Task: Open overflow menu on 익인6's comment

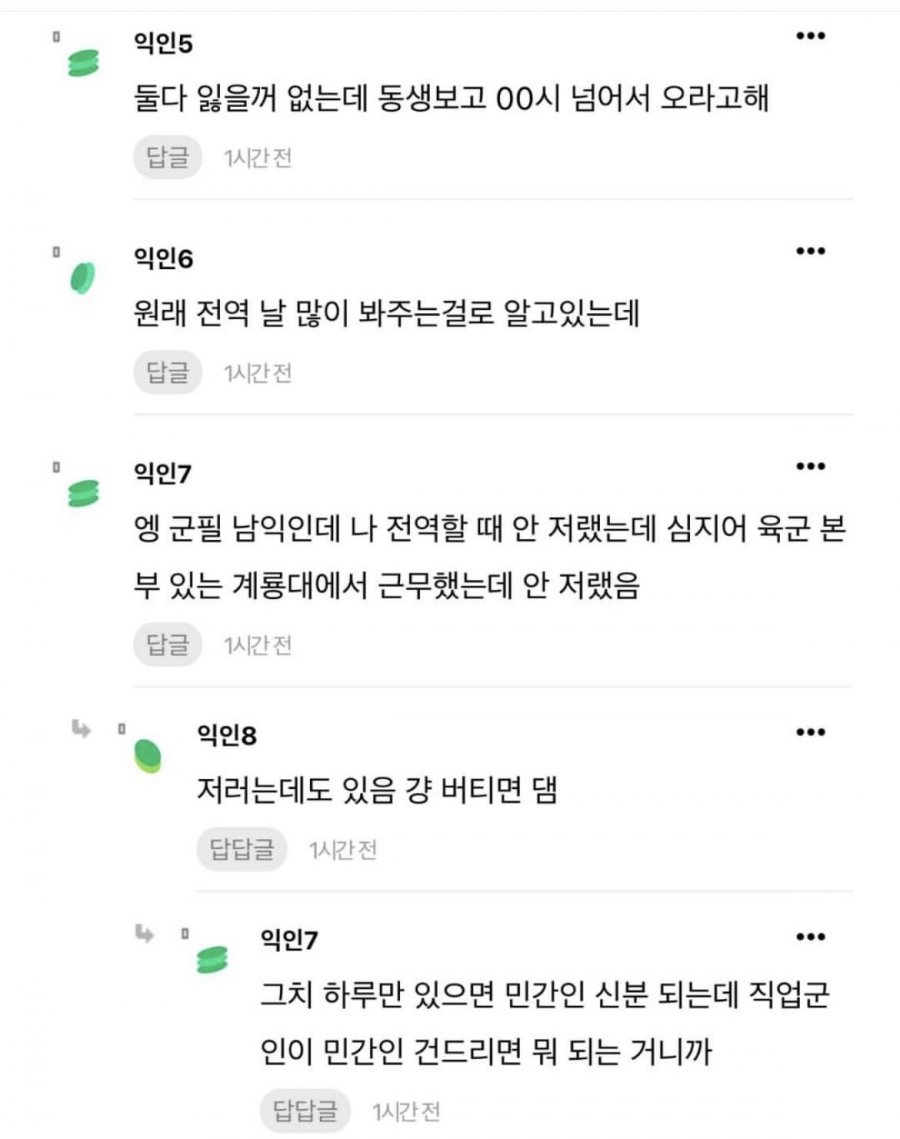Action: coord(810,251)
